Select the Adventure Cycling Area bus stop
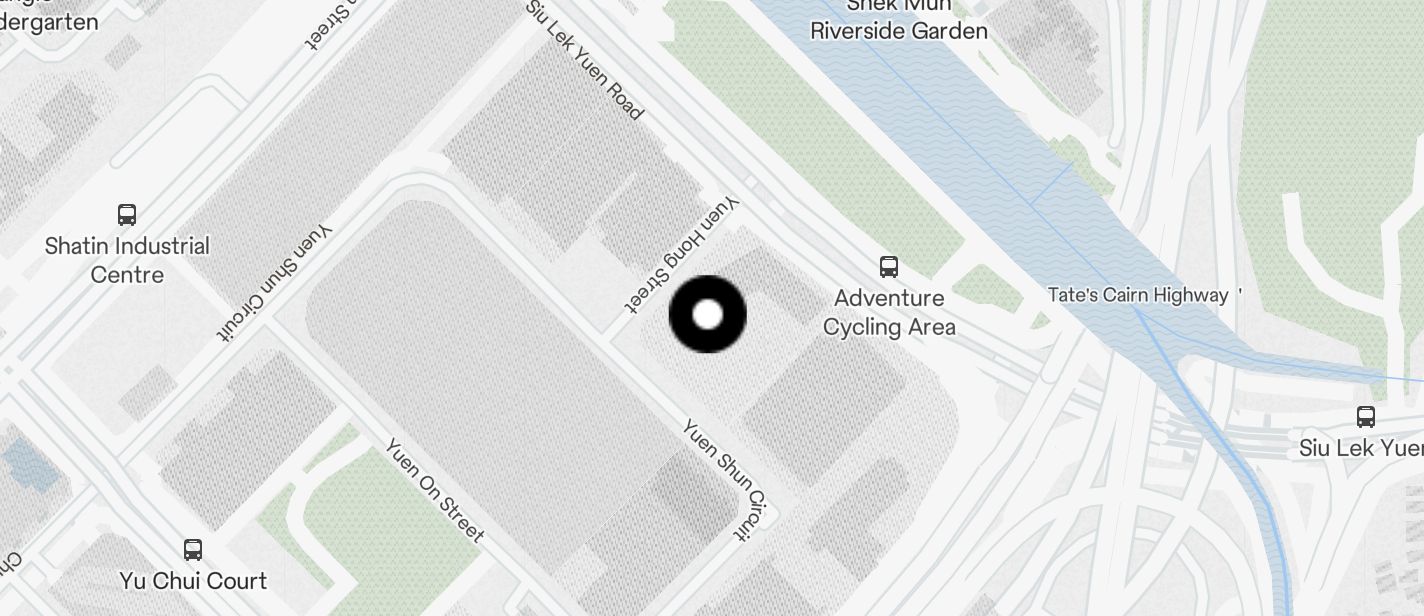 (x=888, y=267)
